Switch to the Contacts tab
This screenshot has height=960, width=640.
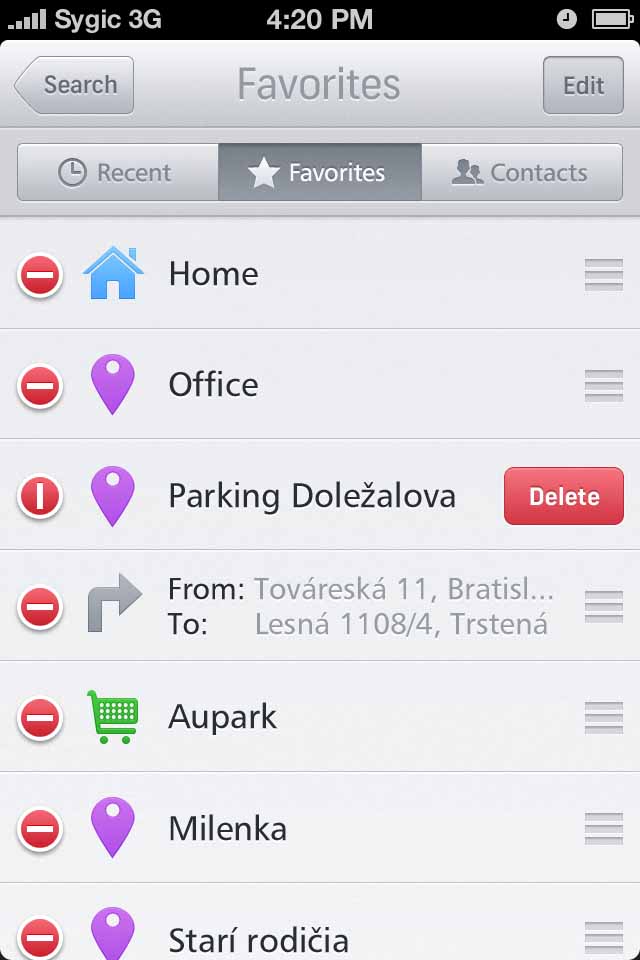(x=521, y=173)
